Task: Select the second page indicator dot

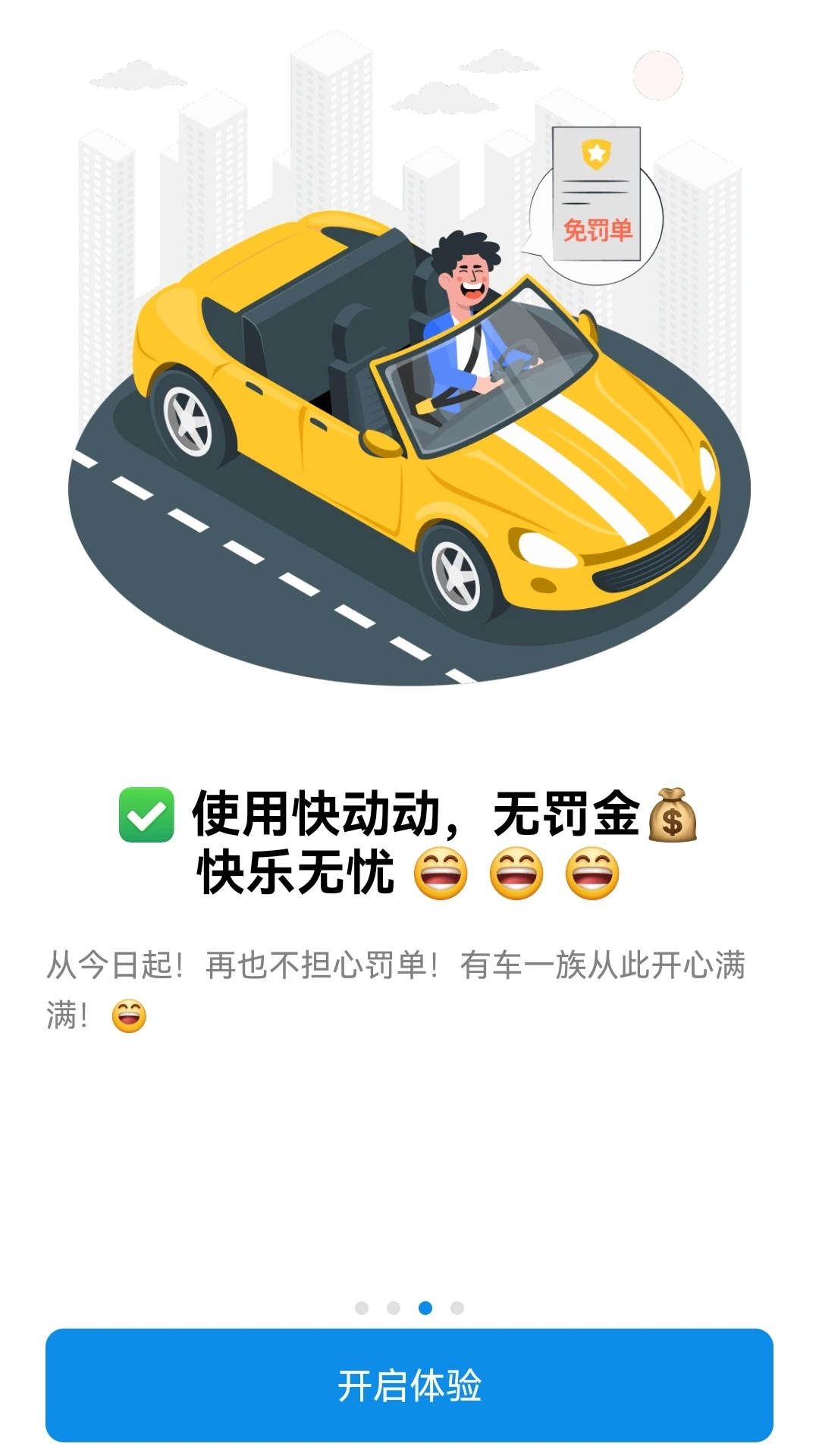Action: tap(393, 1307)
